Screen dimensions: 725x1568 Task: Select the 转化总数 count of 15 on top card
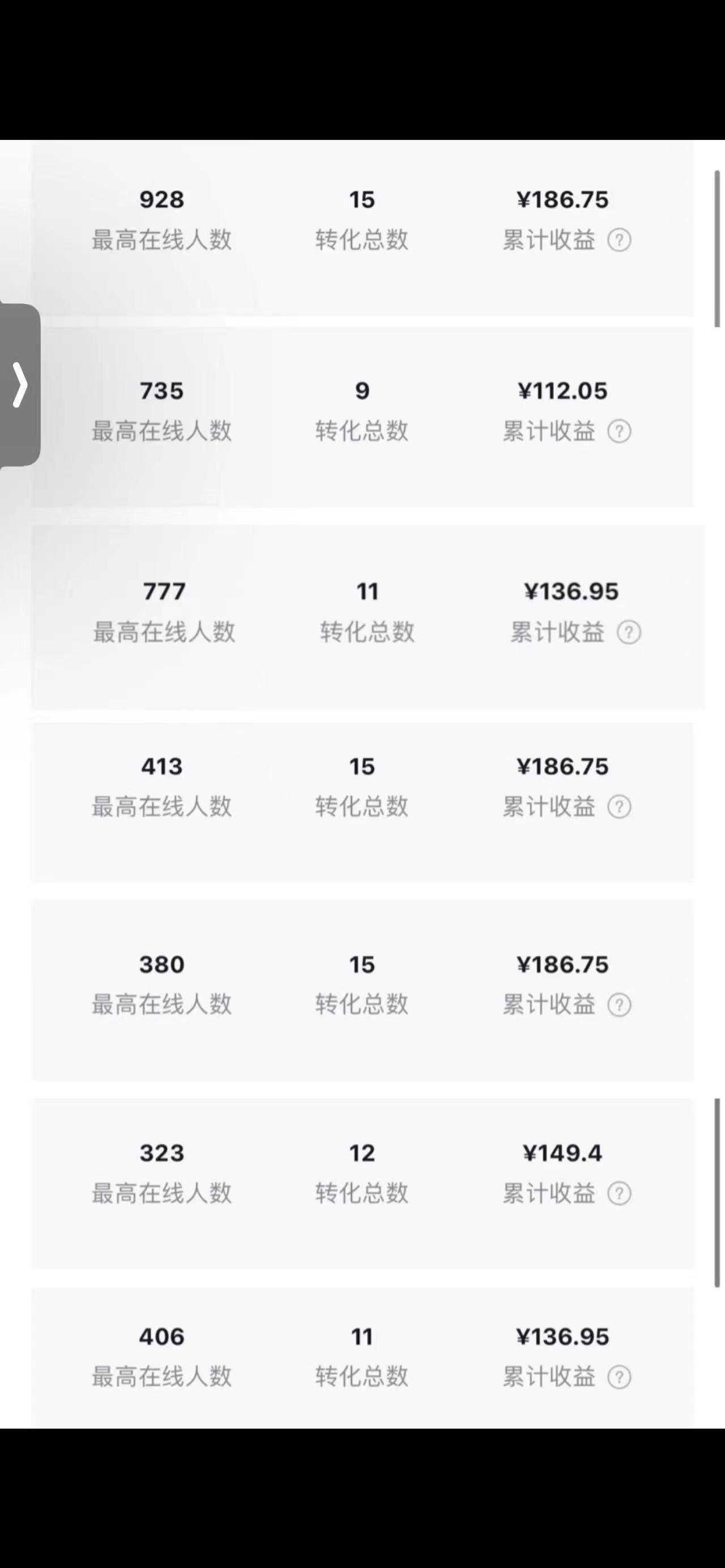pos(361,198)
